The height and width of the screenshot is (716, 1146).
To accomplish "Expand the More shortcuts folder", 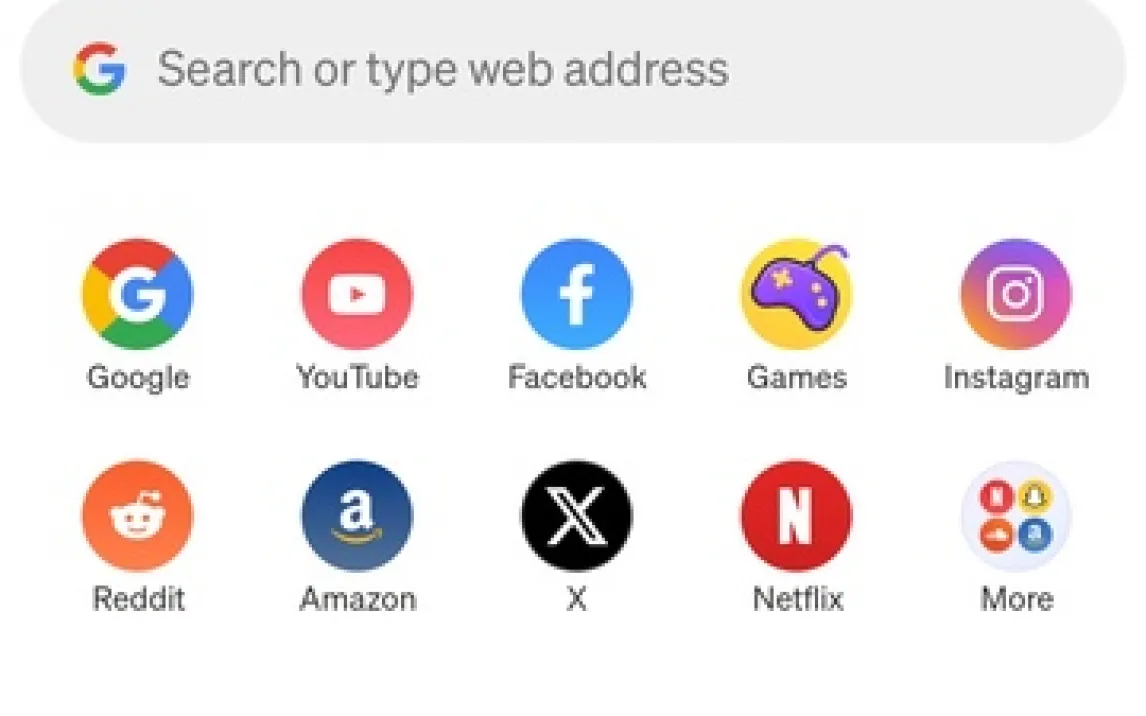I will click(x=1015, y=516).
